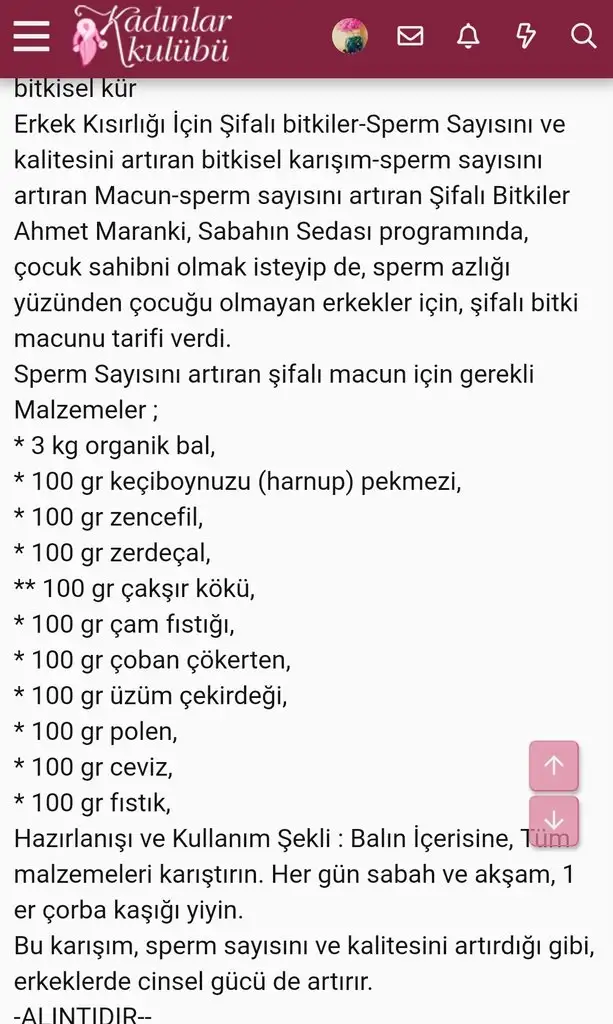Go to the Kadınlar Kulübü homepage logo
This screenshot has height=1024, width=613.
[x=152, y=37]
